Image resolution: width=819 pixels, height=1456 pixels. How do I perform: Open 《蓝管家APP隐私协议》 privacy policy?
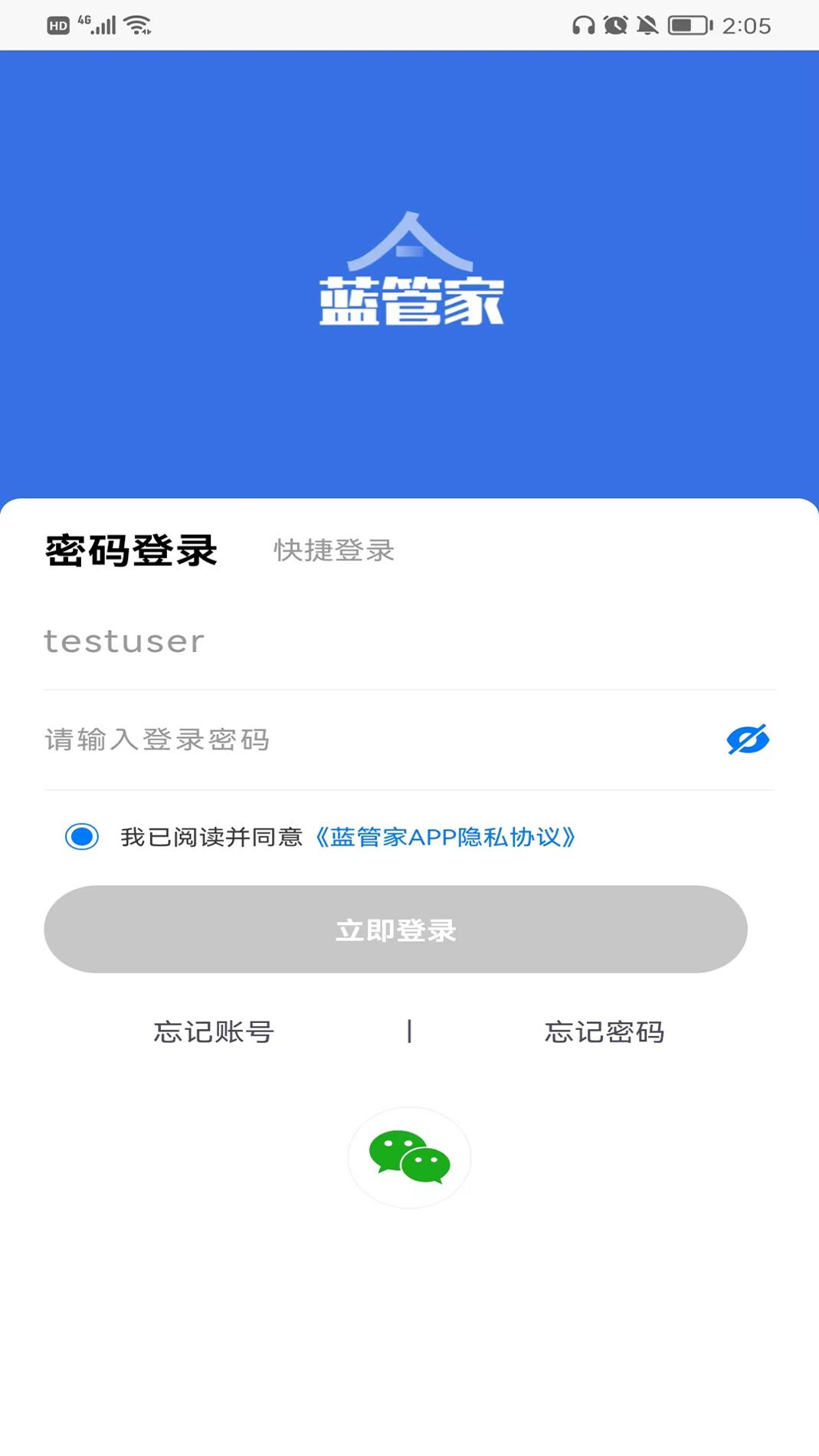445,838
